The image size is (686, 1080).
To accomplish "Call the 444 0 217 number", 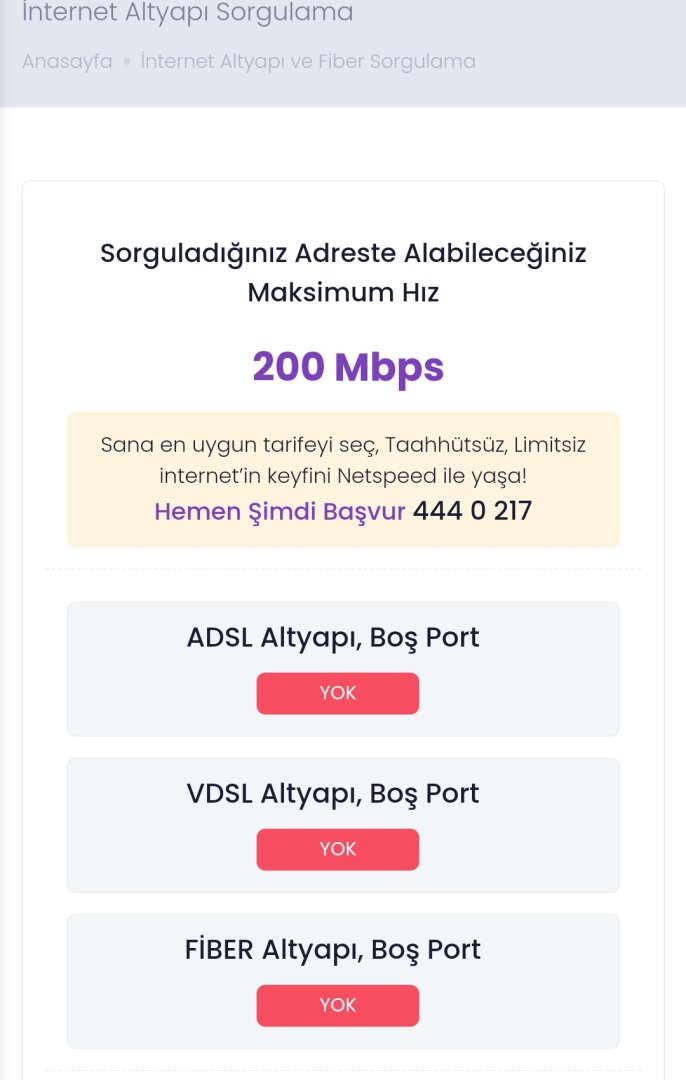I will [x=472, y=511].
